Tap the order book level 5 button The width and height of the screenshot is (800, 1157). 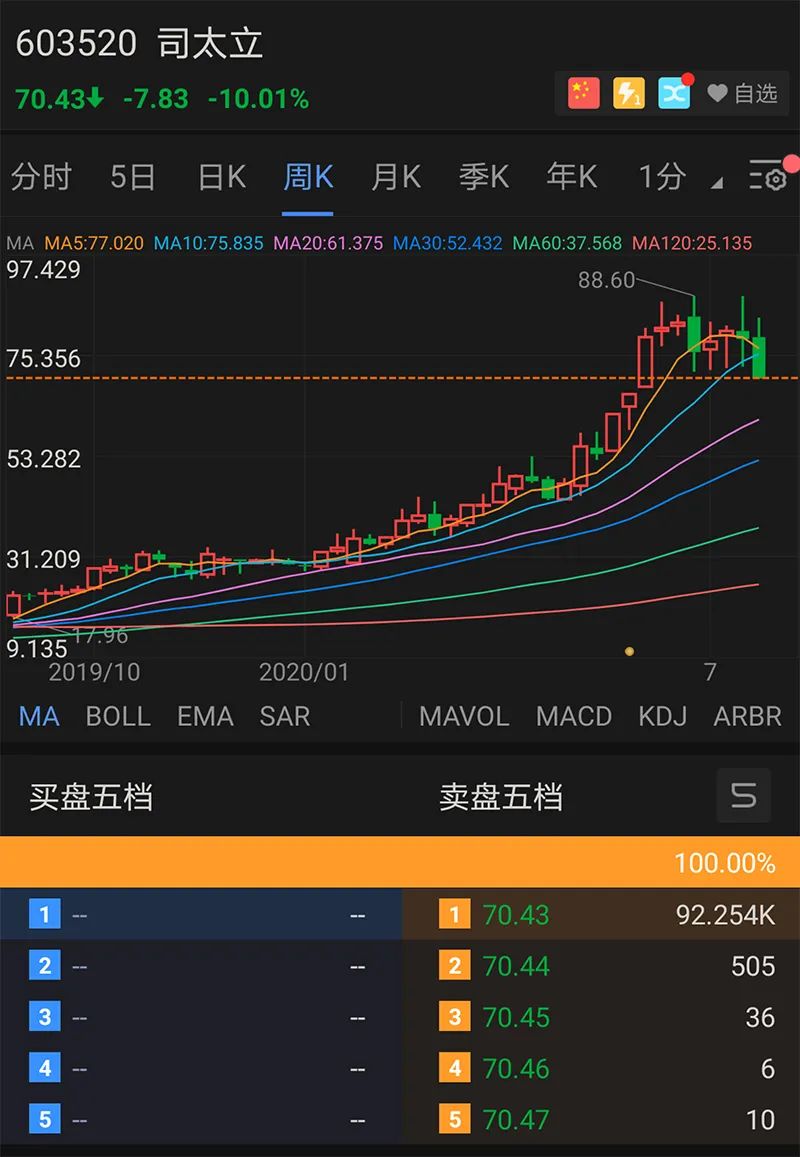click(x=743, y=796)
